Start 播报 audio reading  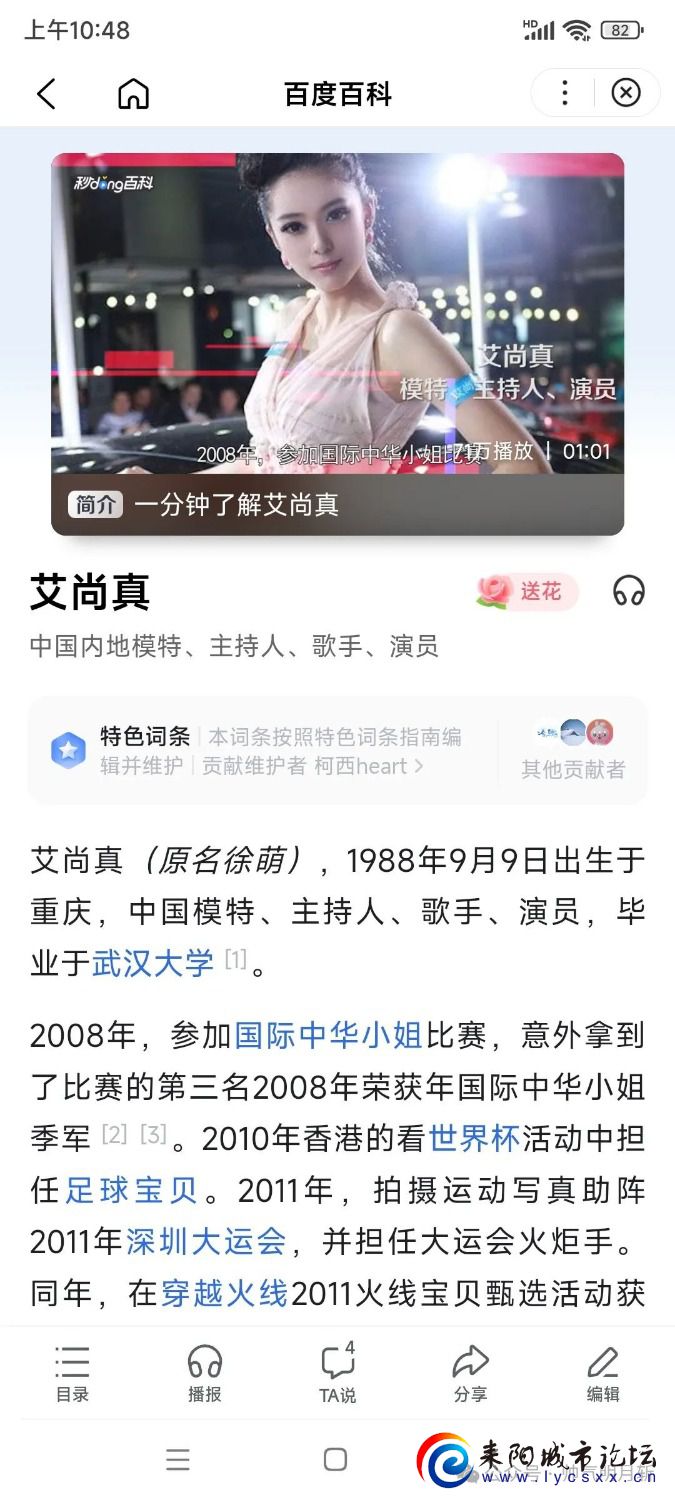click(205, 1374)
